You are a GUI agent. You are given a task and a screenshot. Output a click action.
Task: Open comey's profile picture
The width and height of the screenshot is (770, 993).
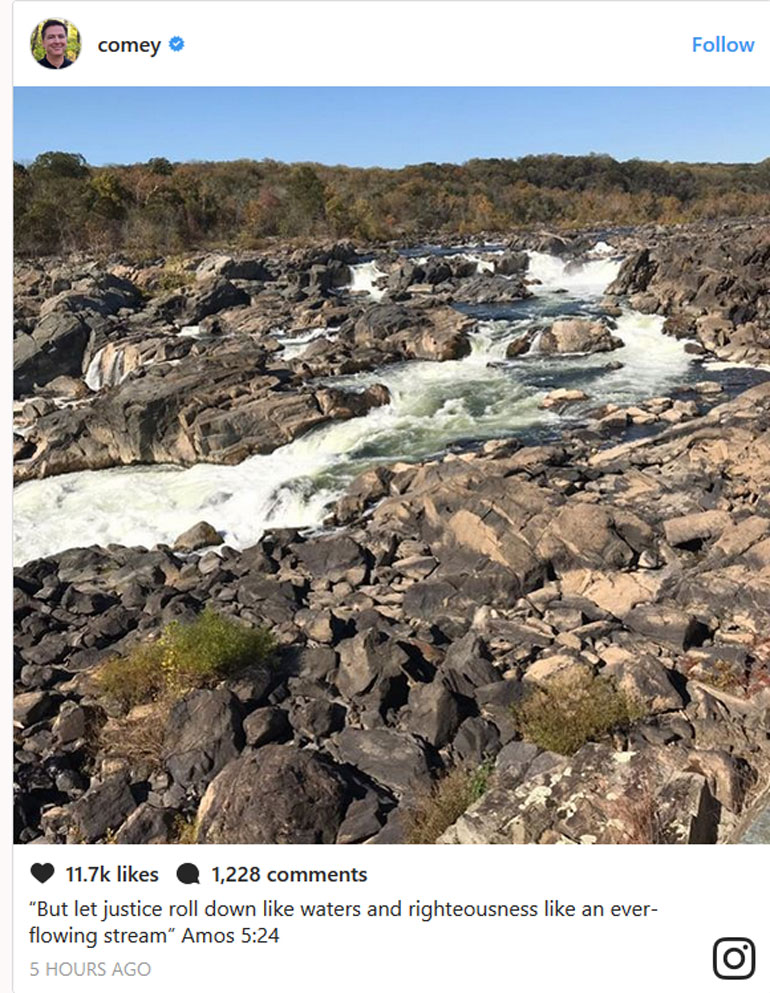[x=55, y=44]
